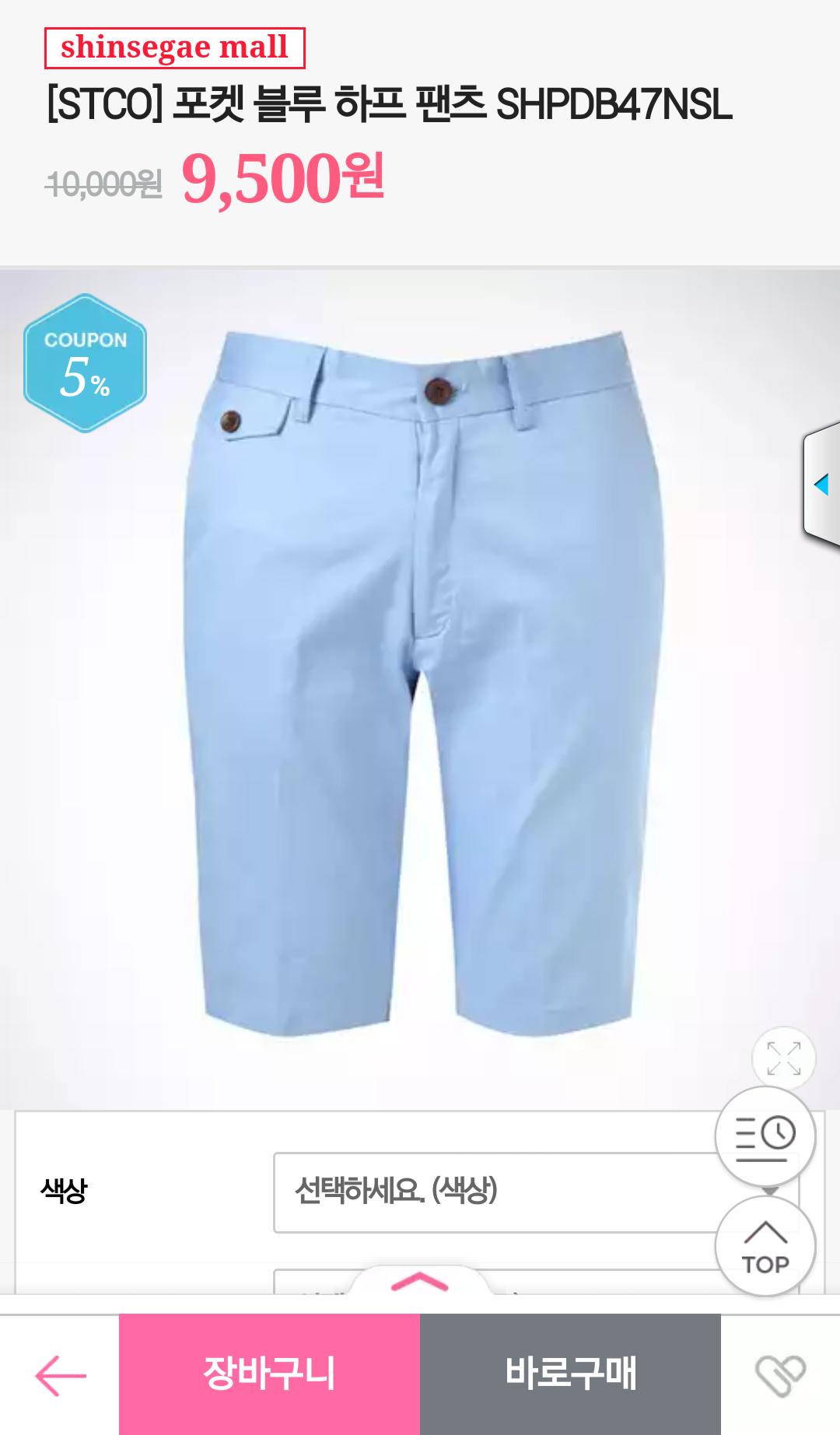840x1435 pixels.
Task: Open recently viewed items history
Action: [765, 1137]
